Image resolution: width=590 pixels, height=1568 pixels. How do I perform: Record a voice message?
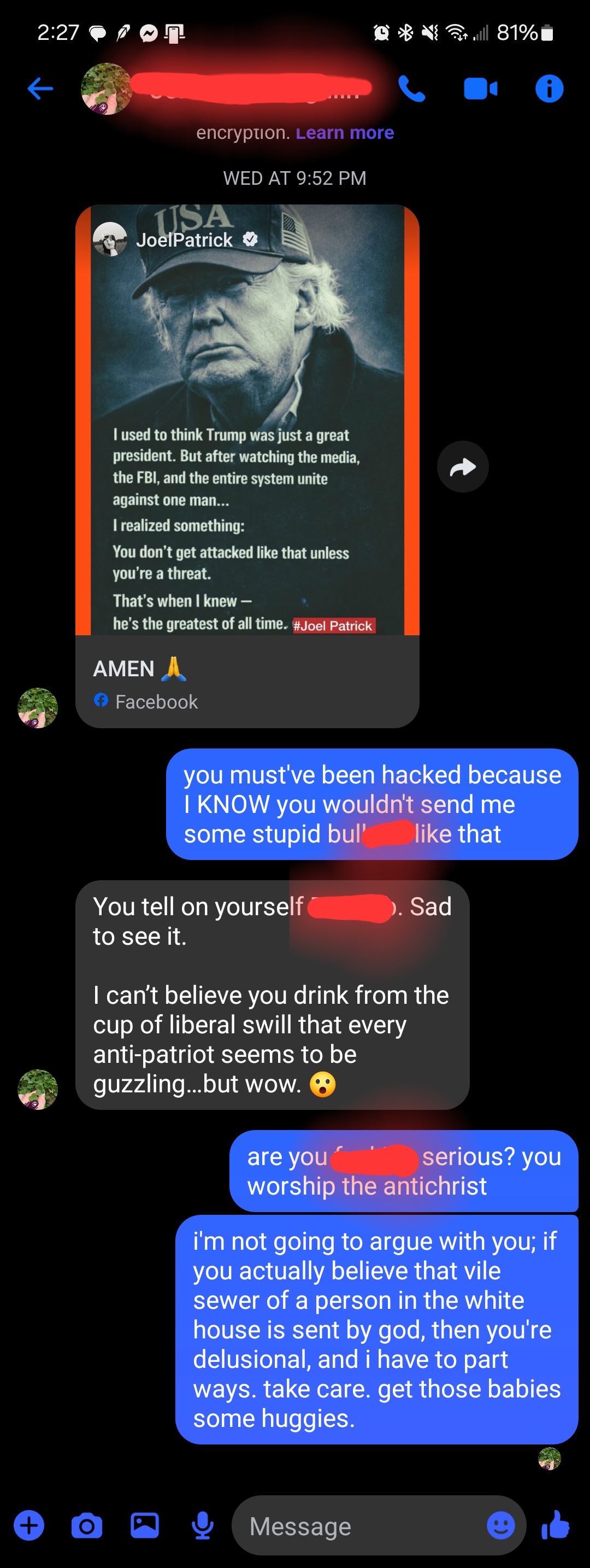[202, 1525]
